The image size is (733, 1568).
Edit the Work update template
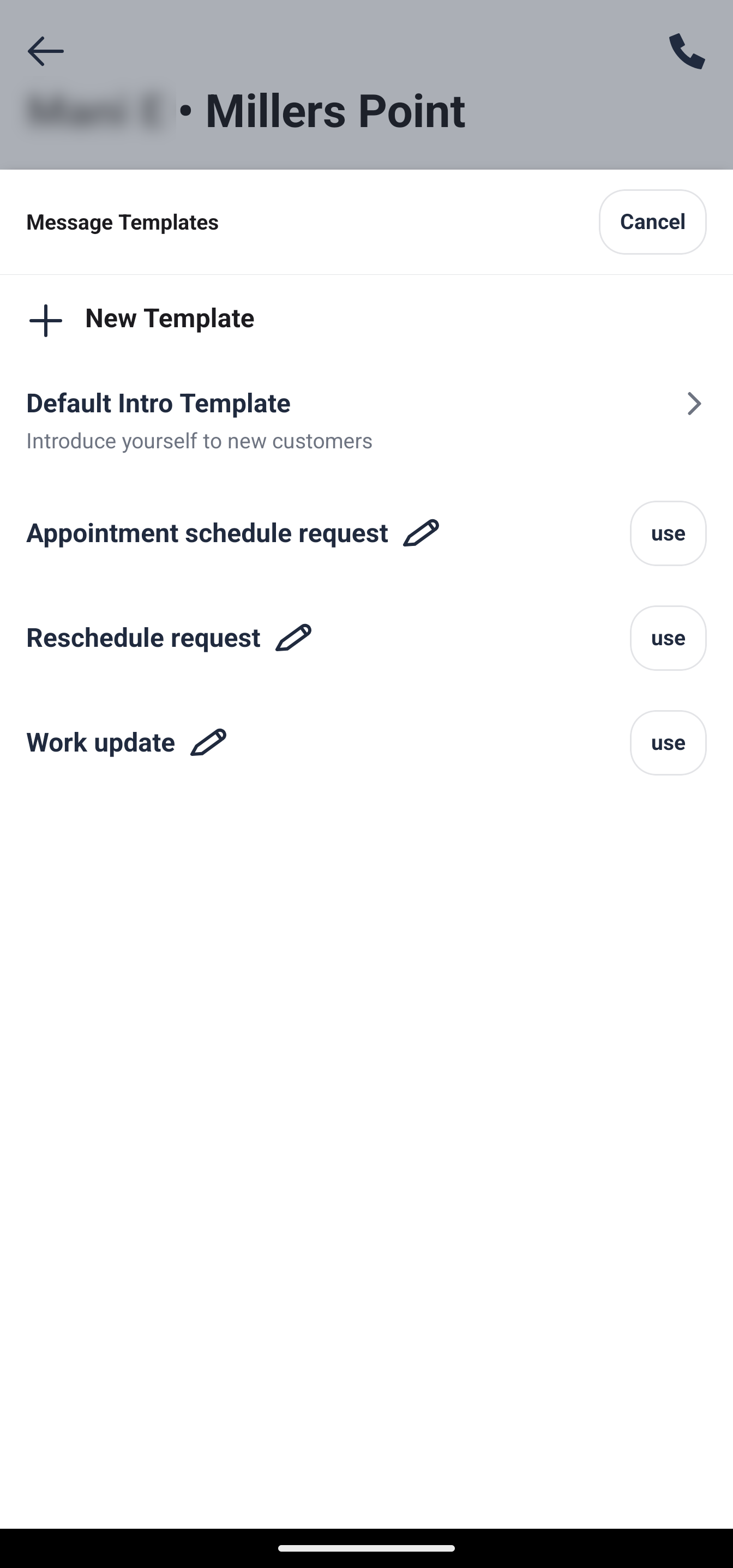(208, 743)
